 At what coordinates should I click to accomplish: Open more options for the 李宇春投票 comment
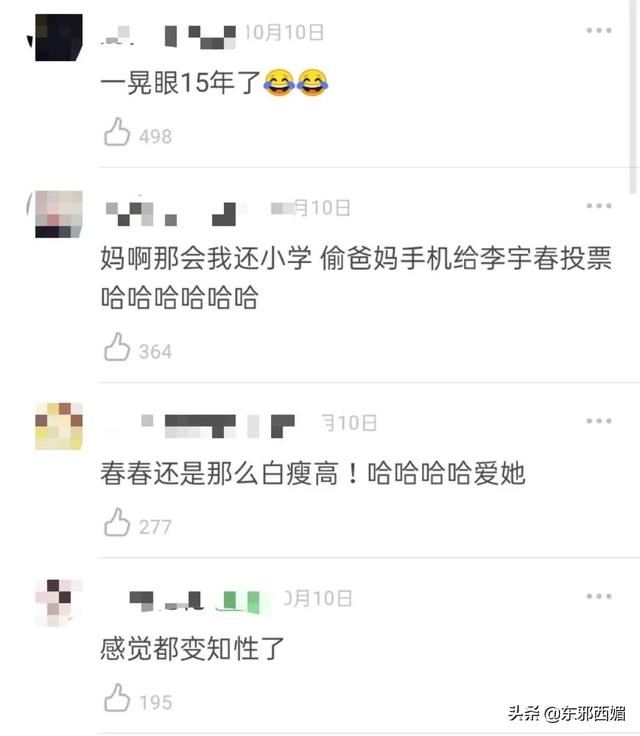tap(598, 206)
